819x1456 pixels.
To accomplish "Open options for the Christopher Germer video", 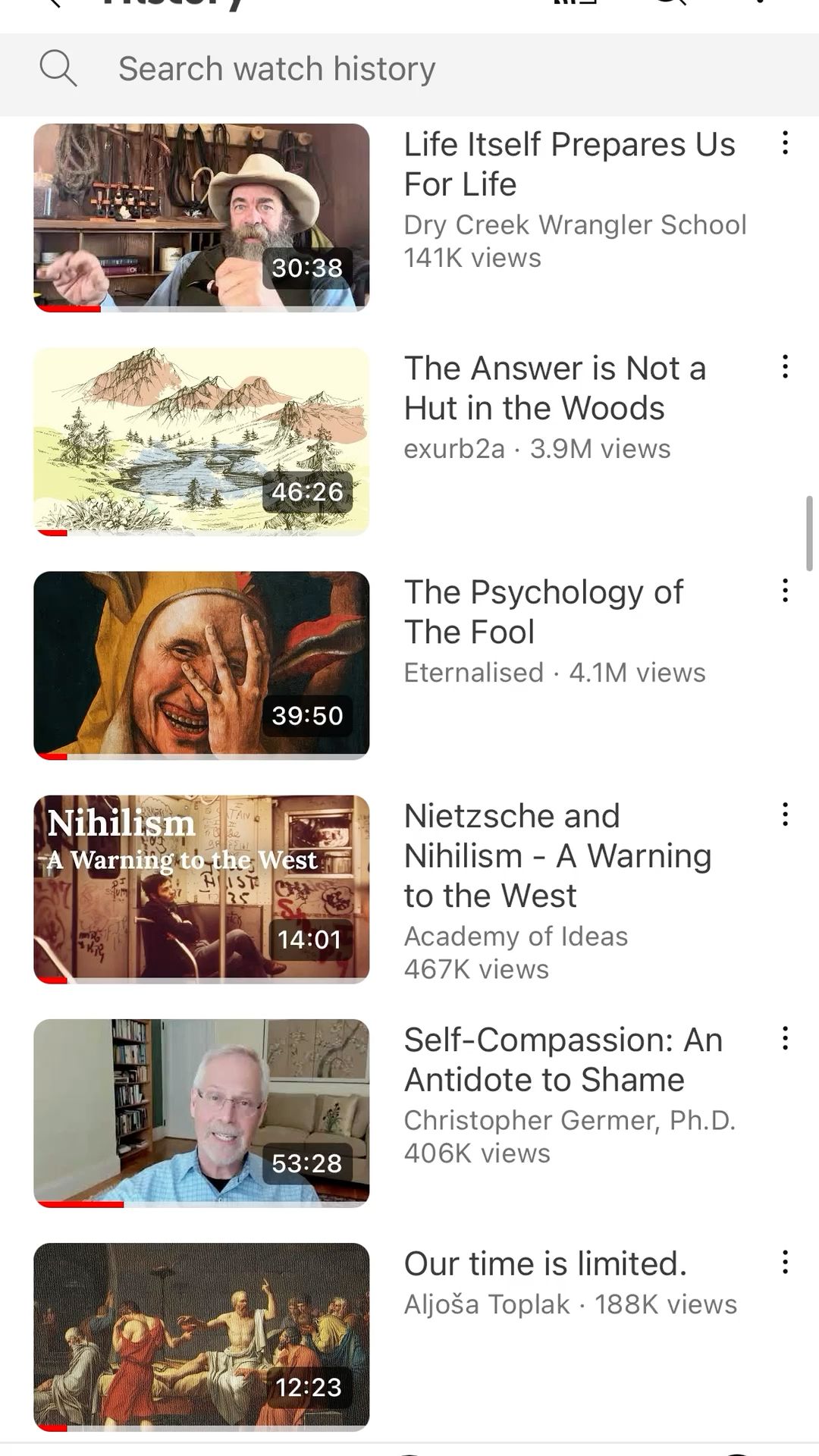I will (785, 1038).
